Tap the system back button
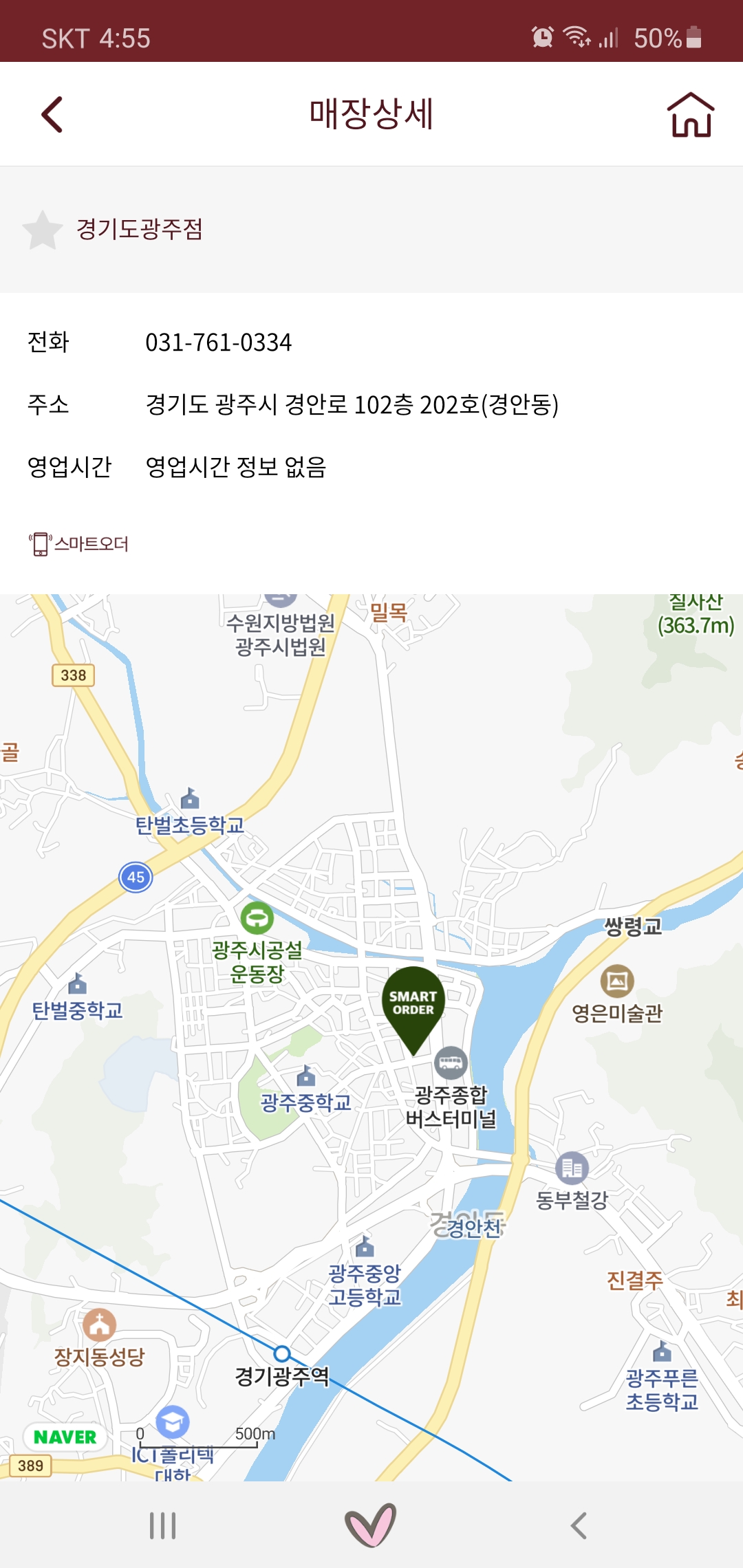Viewport: 743px width, 1568px height. 579,1525
